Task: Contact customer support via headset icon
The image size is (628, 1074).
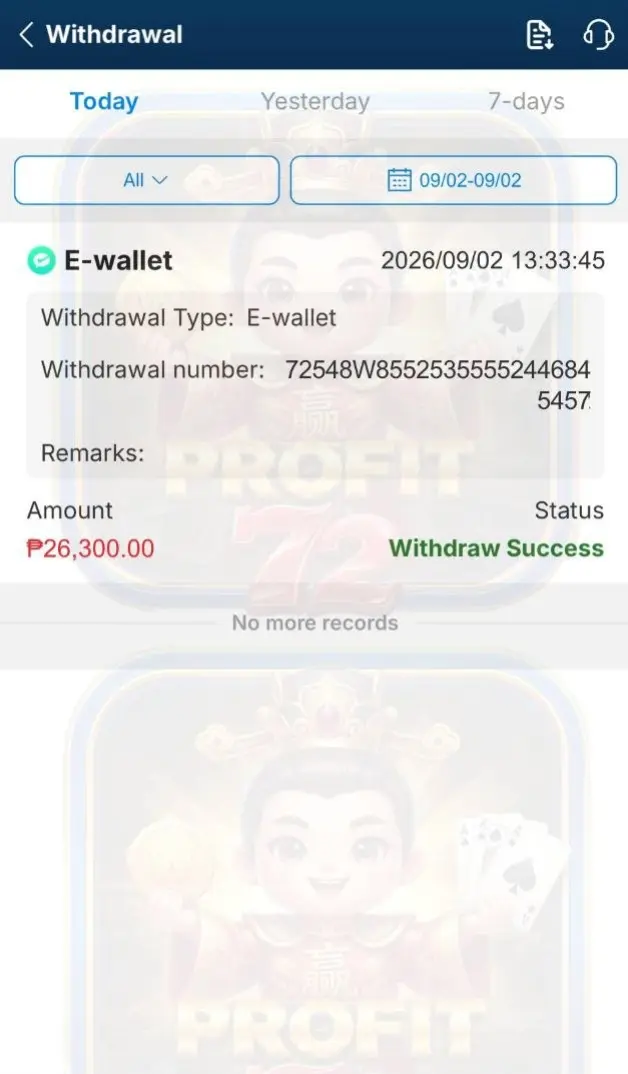Action: tap(598, 34)
